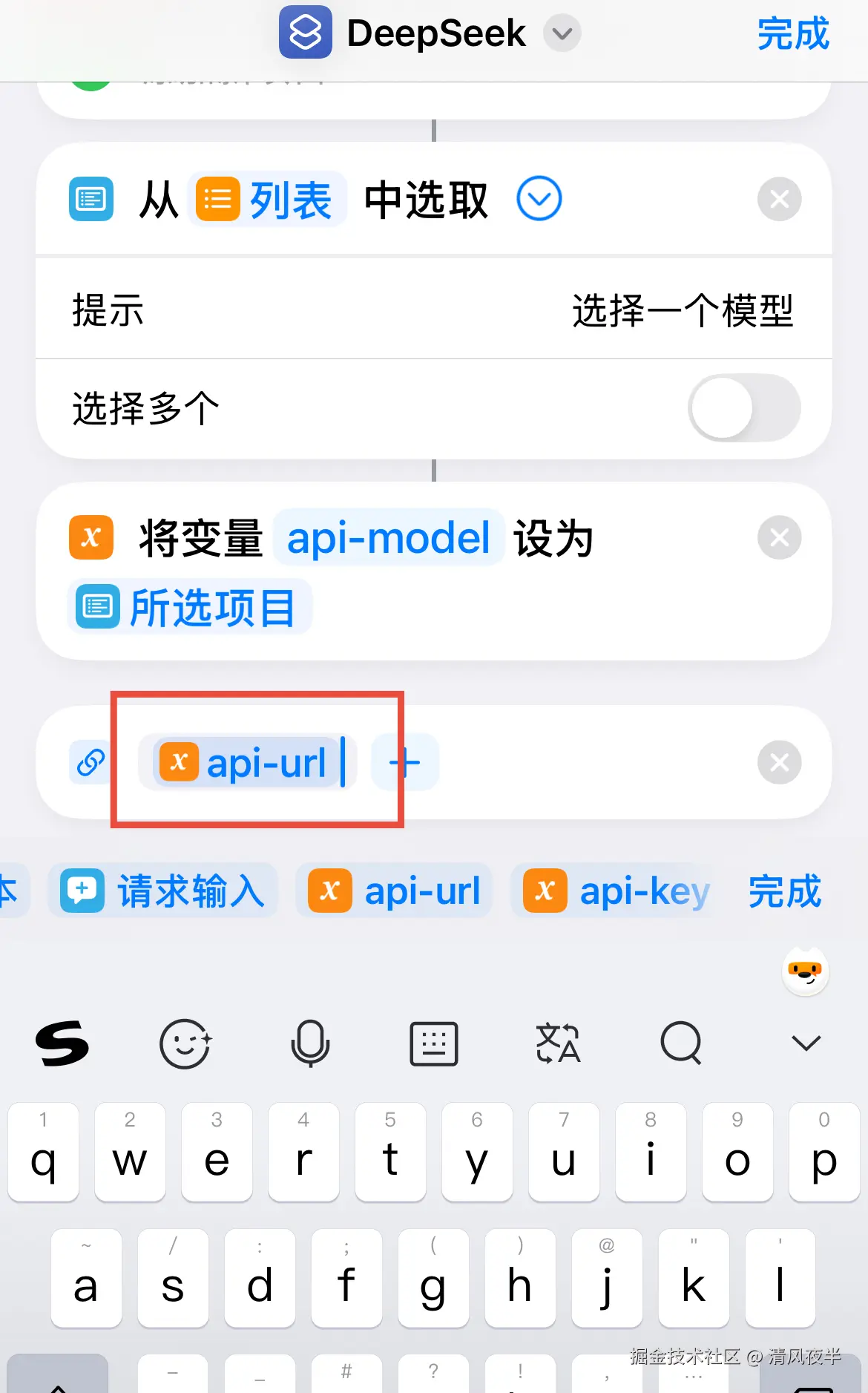Insert api-url from the suggestion bar

coord(395,891)
